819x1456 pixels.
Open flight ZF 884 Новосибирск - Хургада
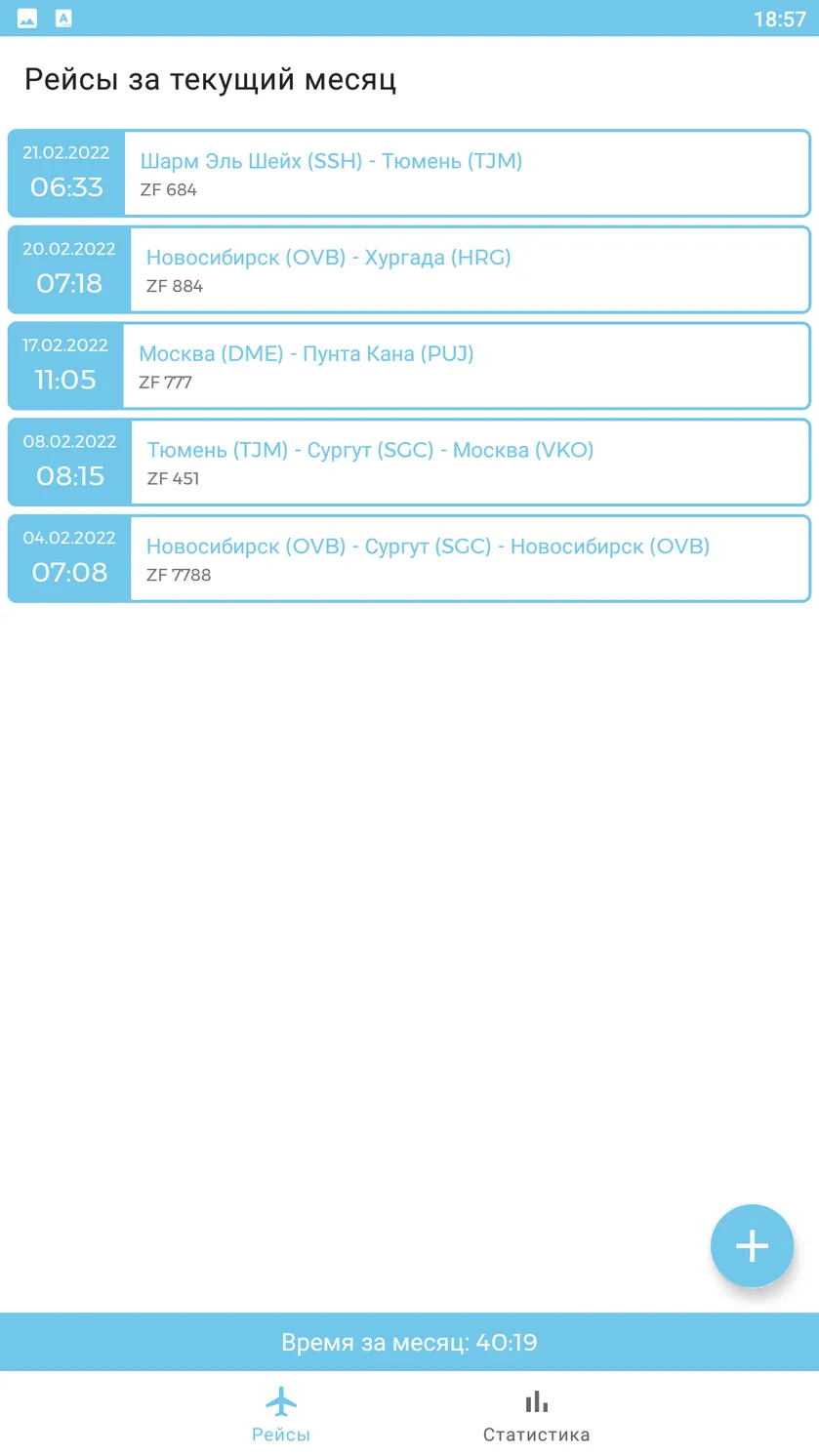[409, 269]
